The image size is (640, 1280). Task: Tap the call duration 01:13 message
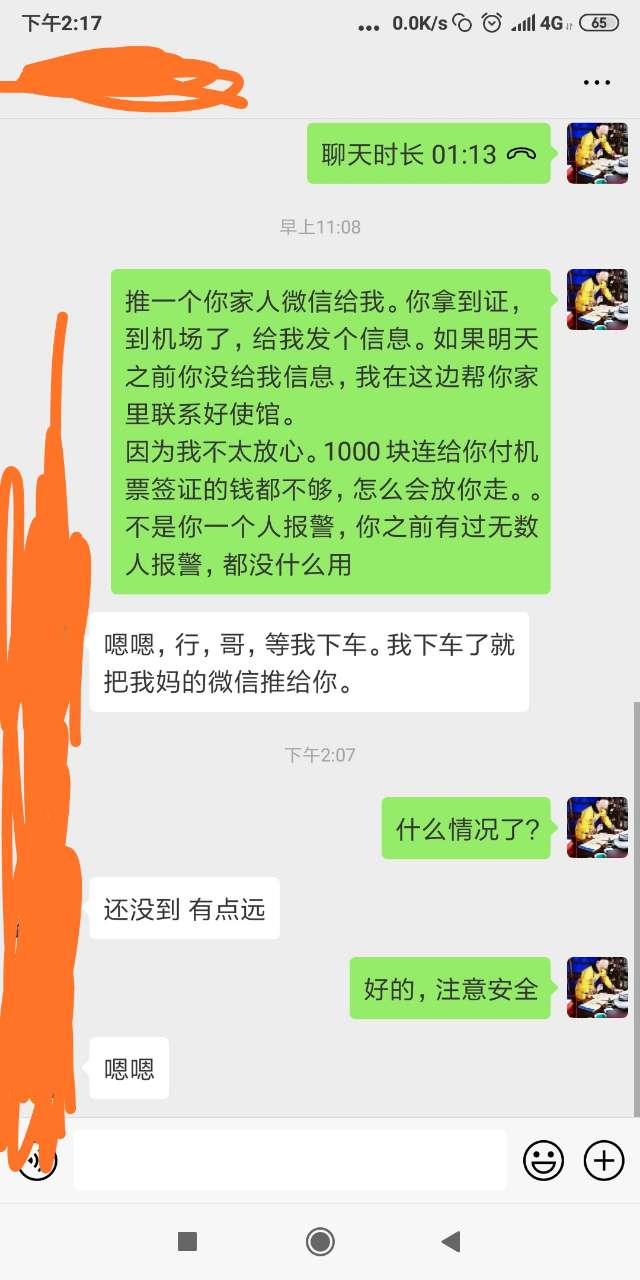(428, 154)
